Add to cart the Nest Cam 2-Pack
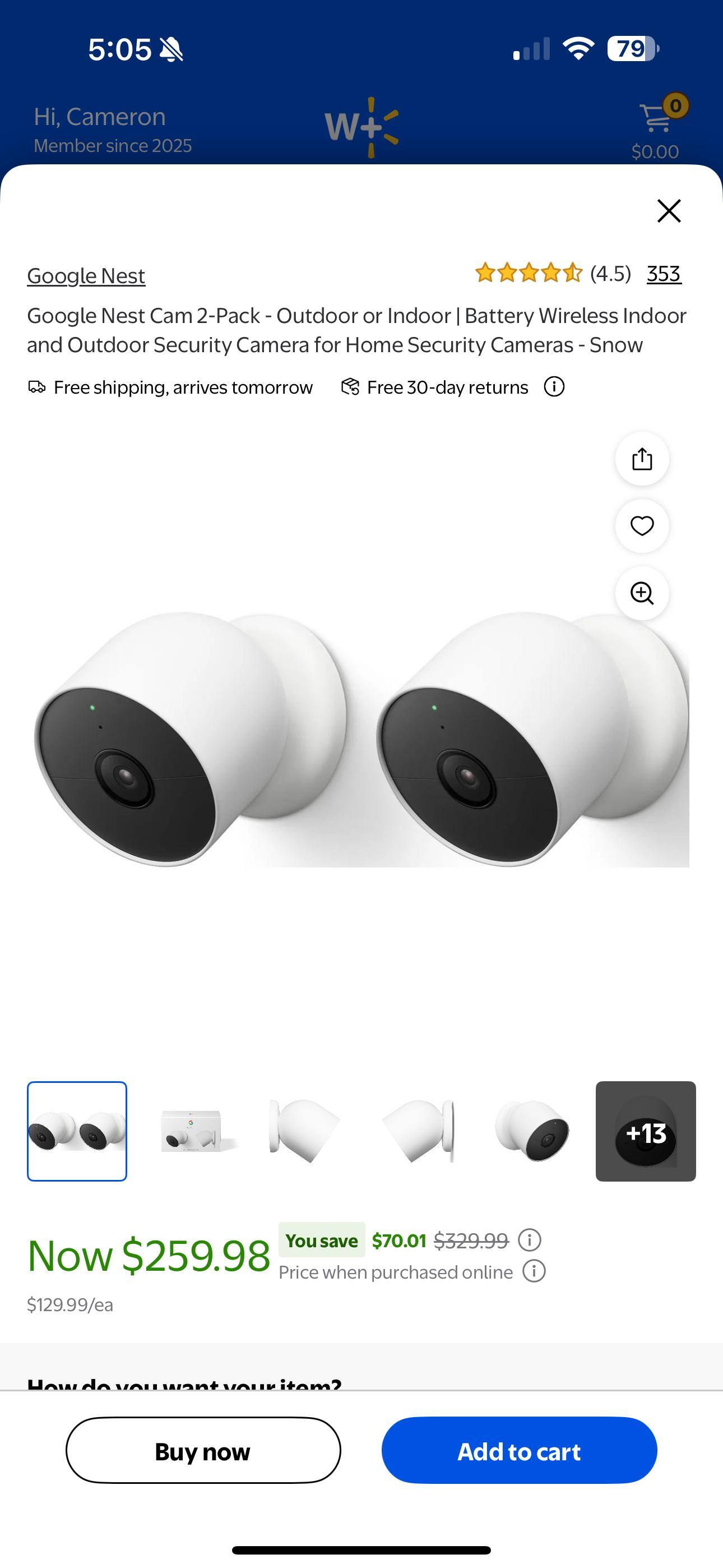 tap(519, 1451)
